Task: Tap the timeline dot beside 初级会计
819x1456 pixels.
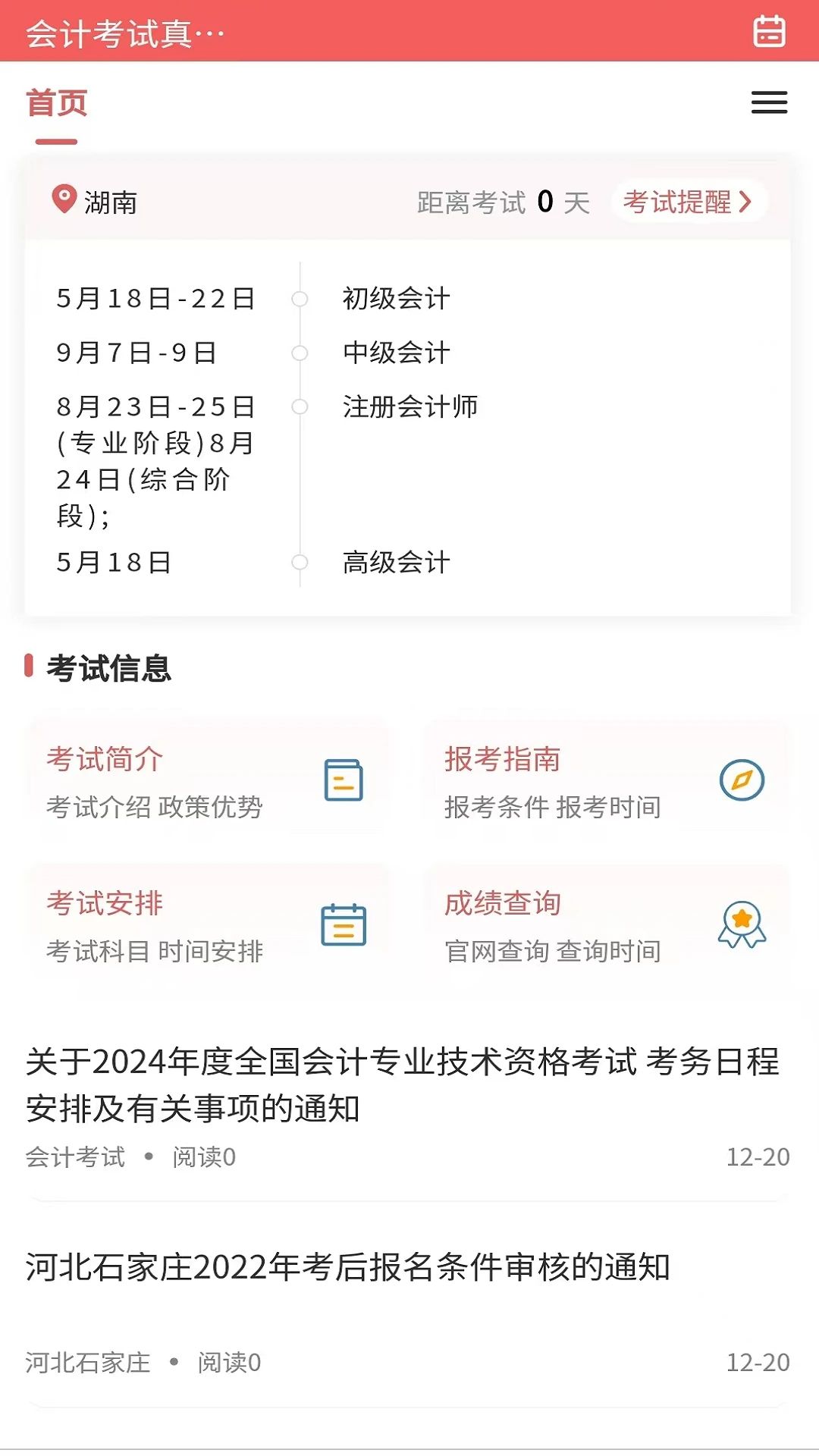Action: point(300,299)
